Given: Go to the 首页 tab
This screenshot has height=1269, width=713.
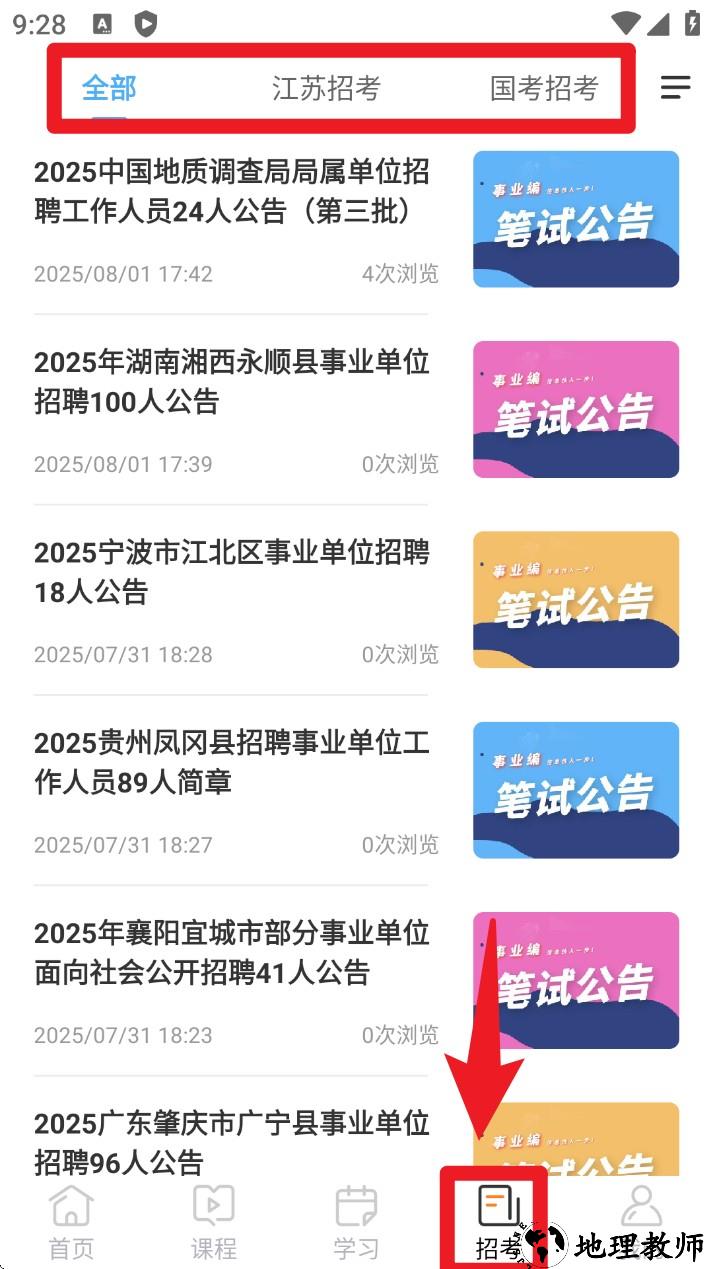Looking at the screenshot, I should click(x=71, y=1222).
